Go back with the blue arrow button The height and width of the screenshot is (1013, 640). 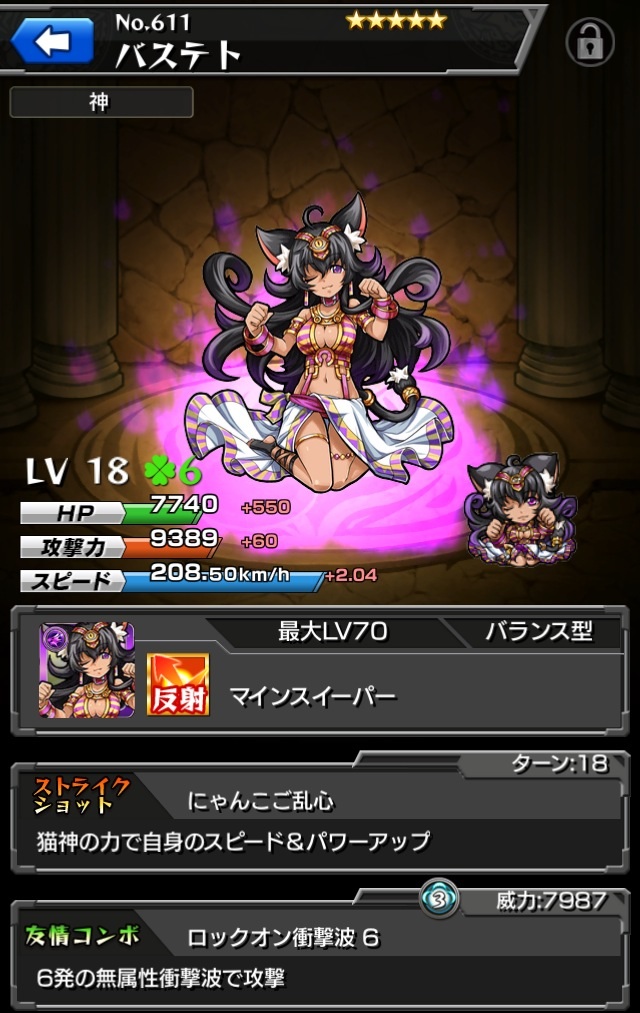click(52, 41)
